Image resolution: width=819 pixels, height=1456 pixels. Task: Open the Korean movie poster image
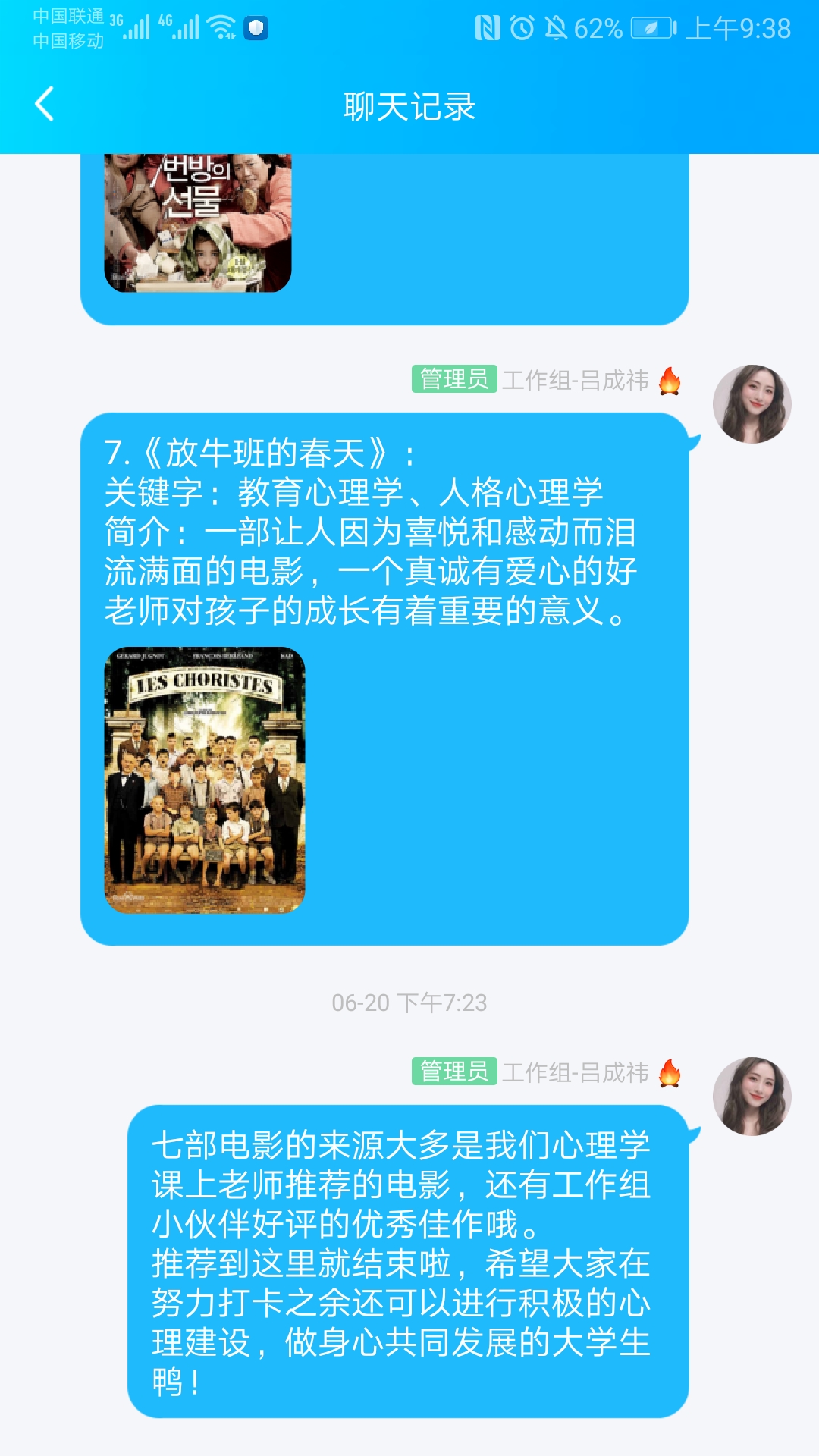[198, 222]
